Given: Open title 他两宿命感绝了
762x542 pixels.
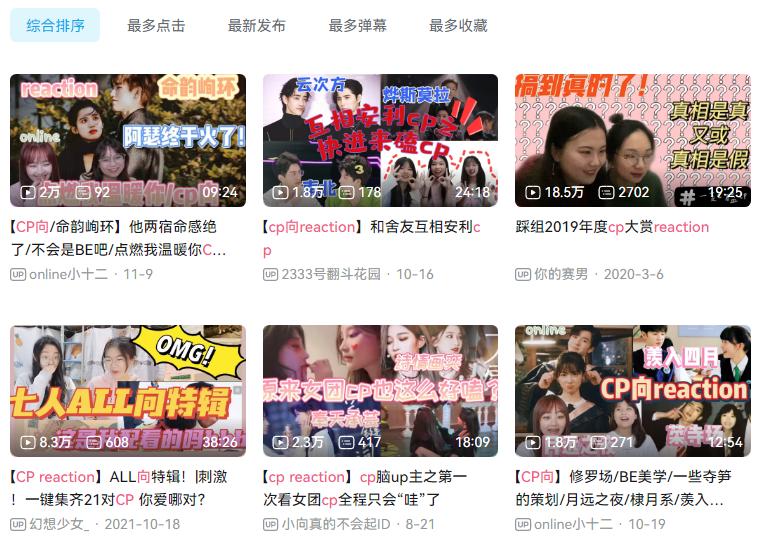Looking at the screenshot, I should coord(120,238).
